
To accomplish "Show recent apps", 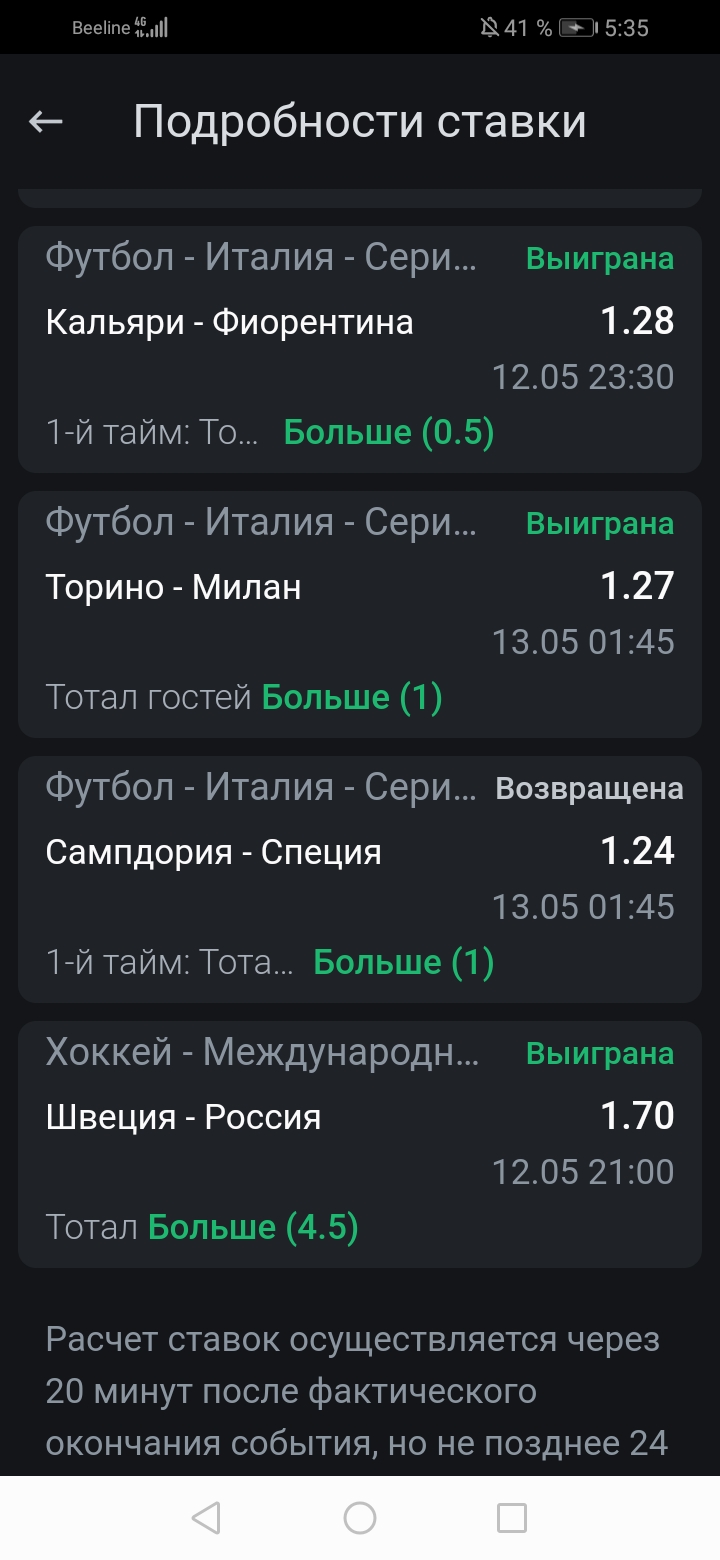I will (x=512, y=1518).
